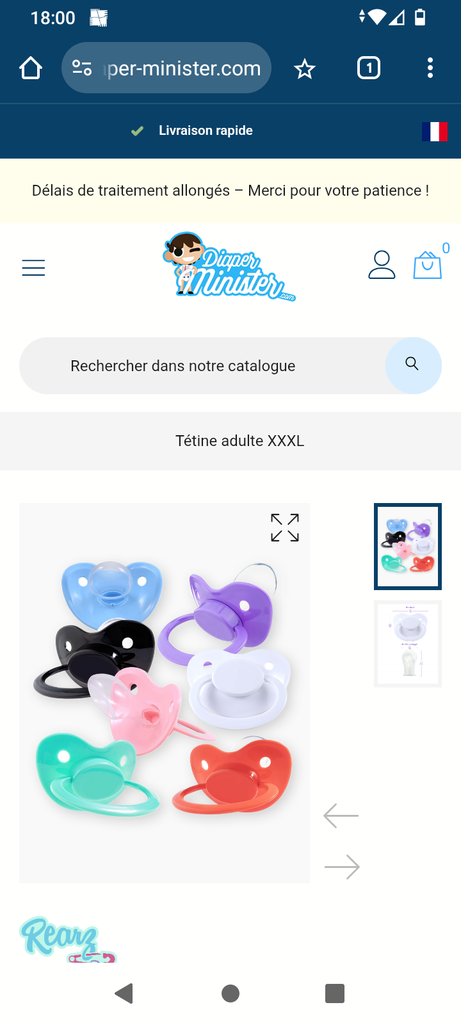Screen dimensions: 461x1024
Task: Open the browser tab switcher
Action: (368, 68)
